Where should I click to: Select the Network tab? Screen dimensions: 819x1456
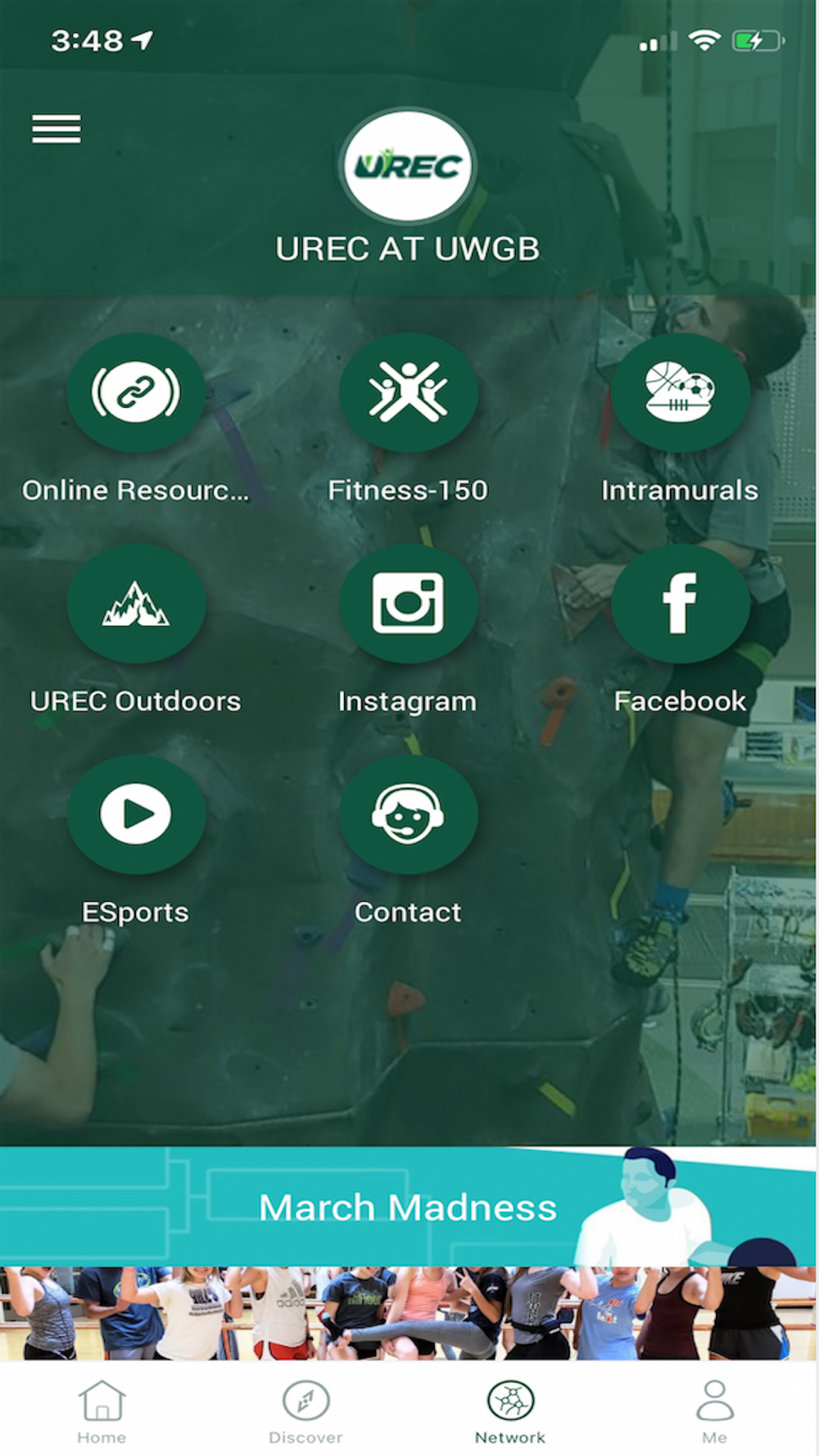[x=510, y=1411]
